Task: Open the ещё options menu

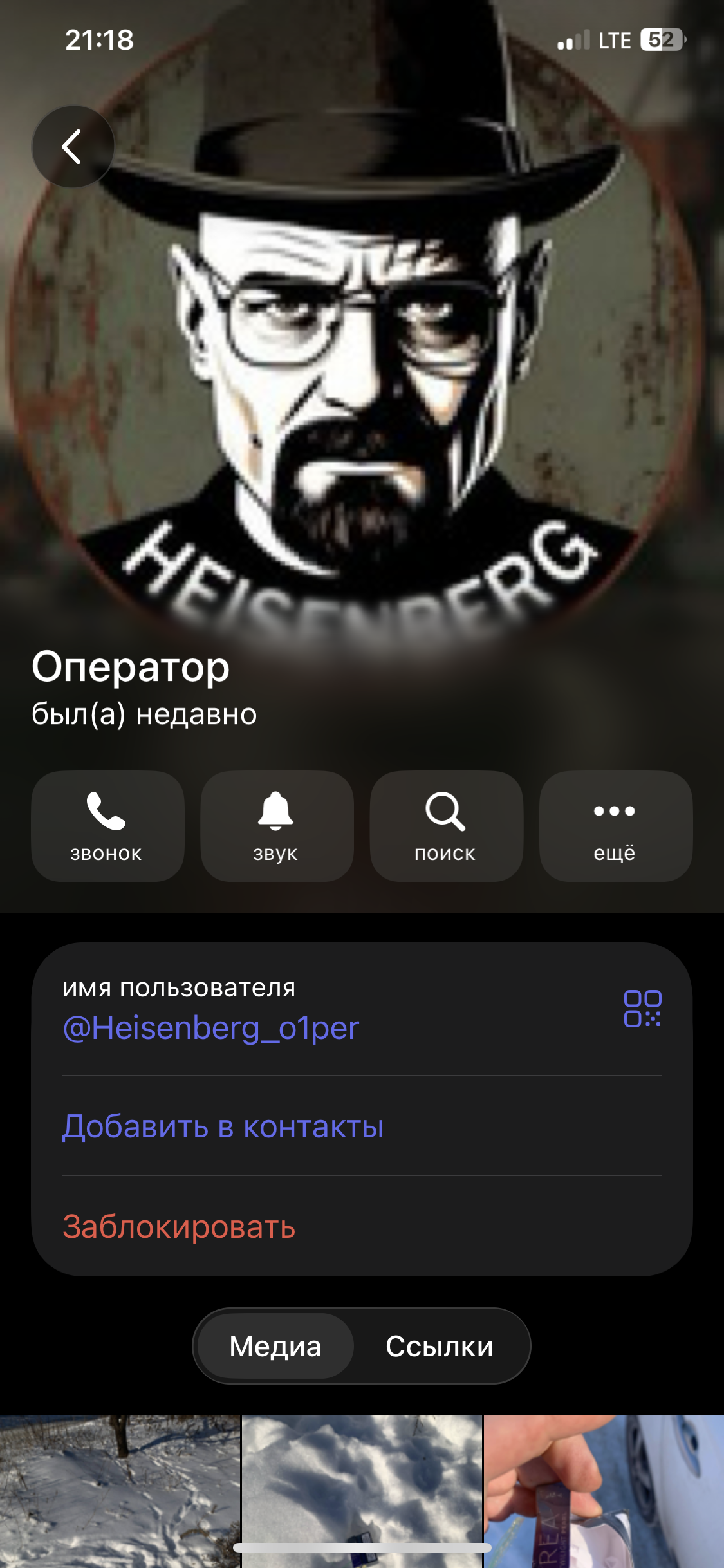Action: pyautogui.click(x=615, y=826)
